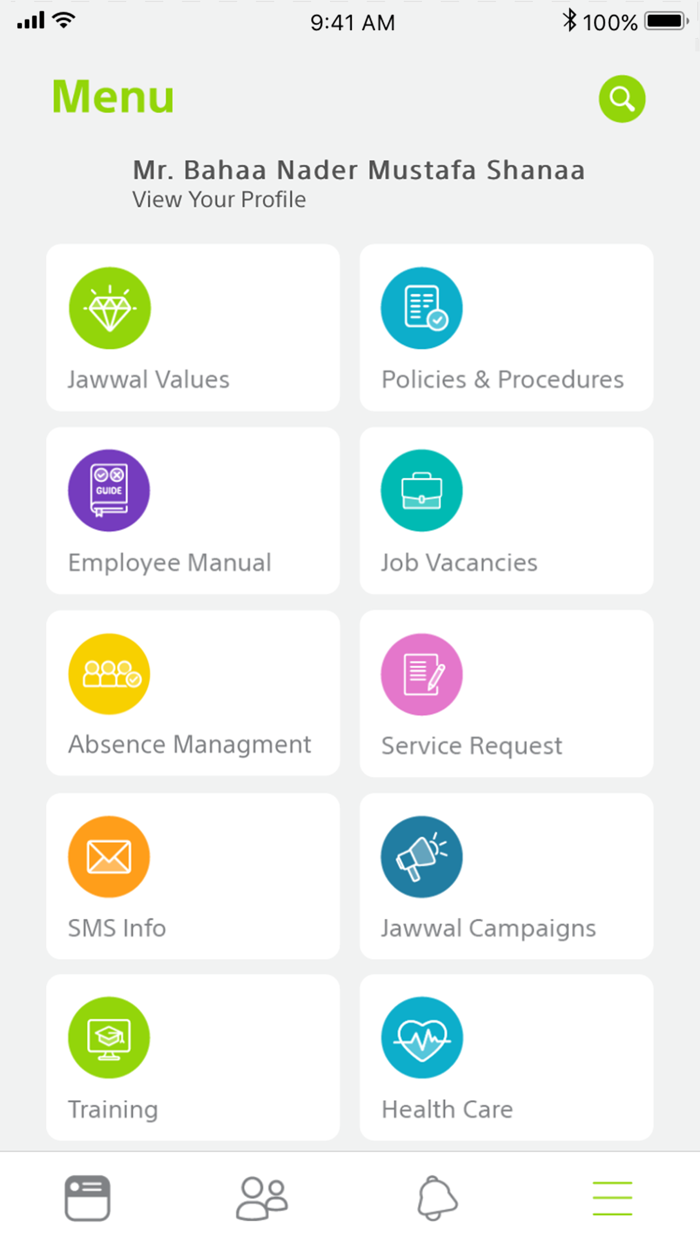
Task: Open the Training card
Action: [x=193, y=1058]
